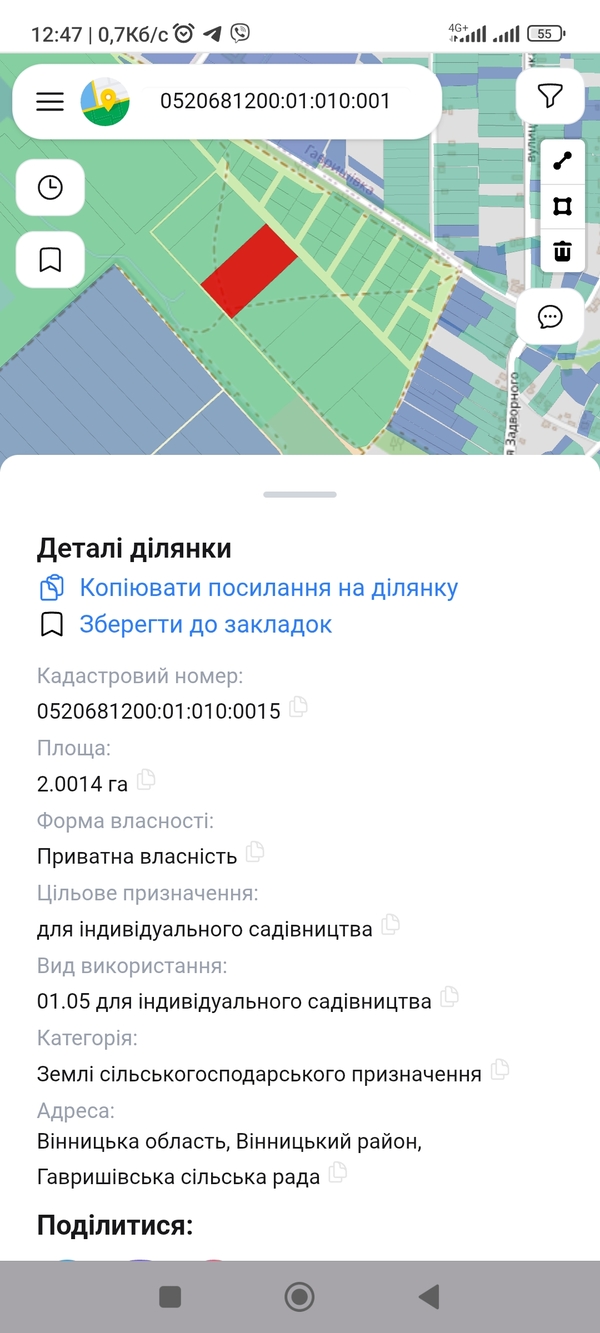
Task: Copy the Адреса text
Action: pos(338,1172)
